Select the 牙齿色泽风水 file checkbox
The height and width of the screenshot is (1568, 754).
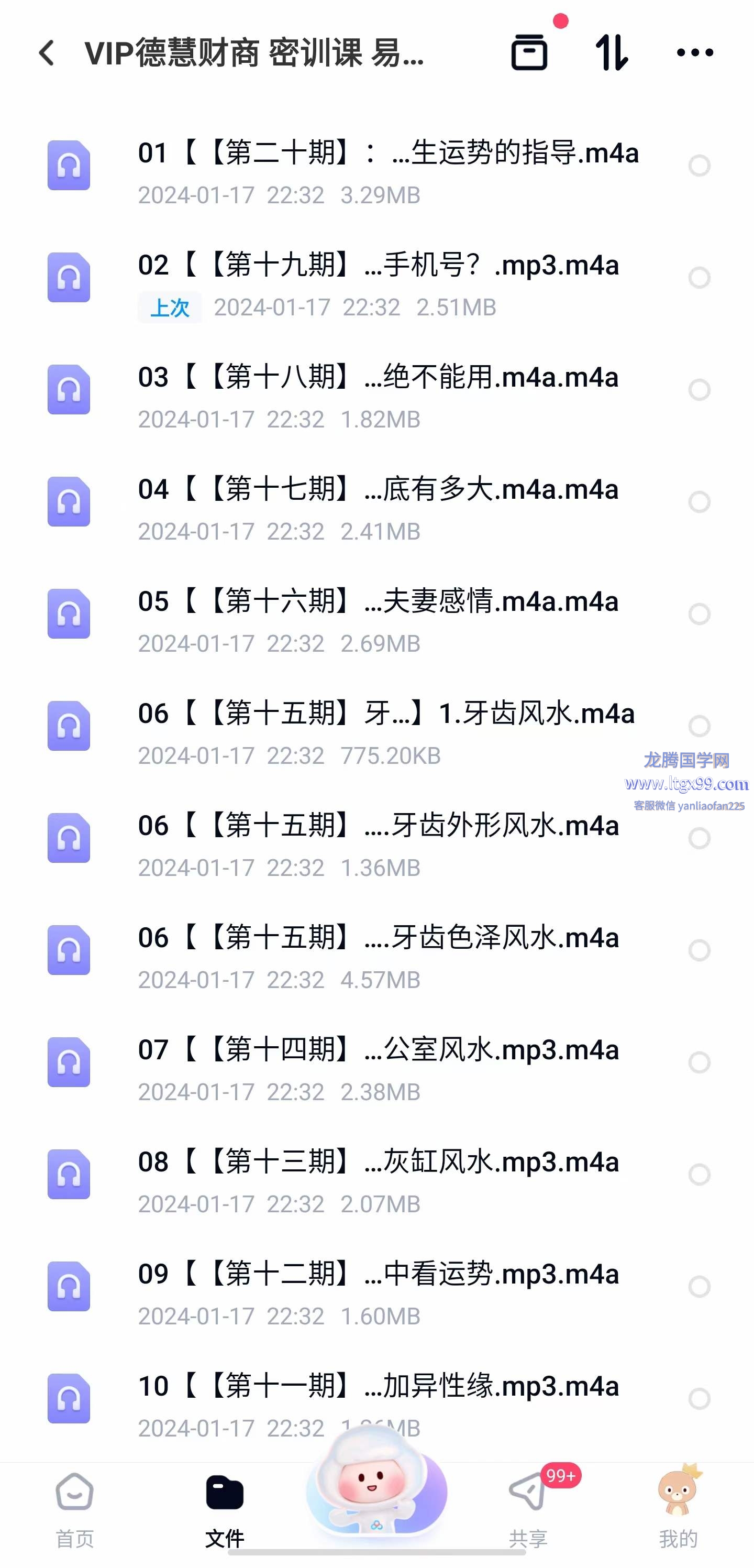tap(699, 950)
